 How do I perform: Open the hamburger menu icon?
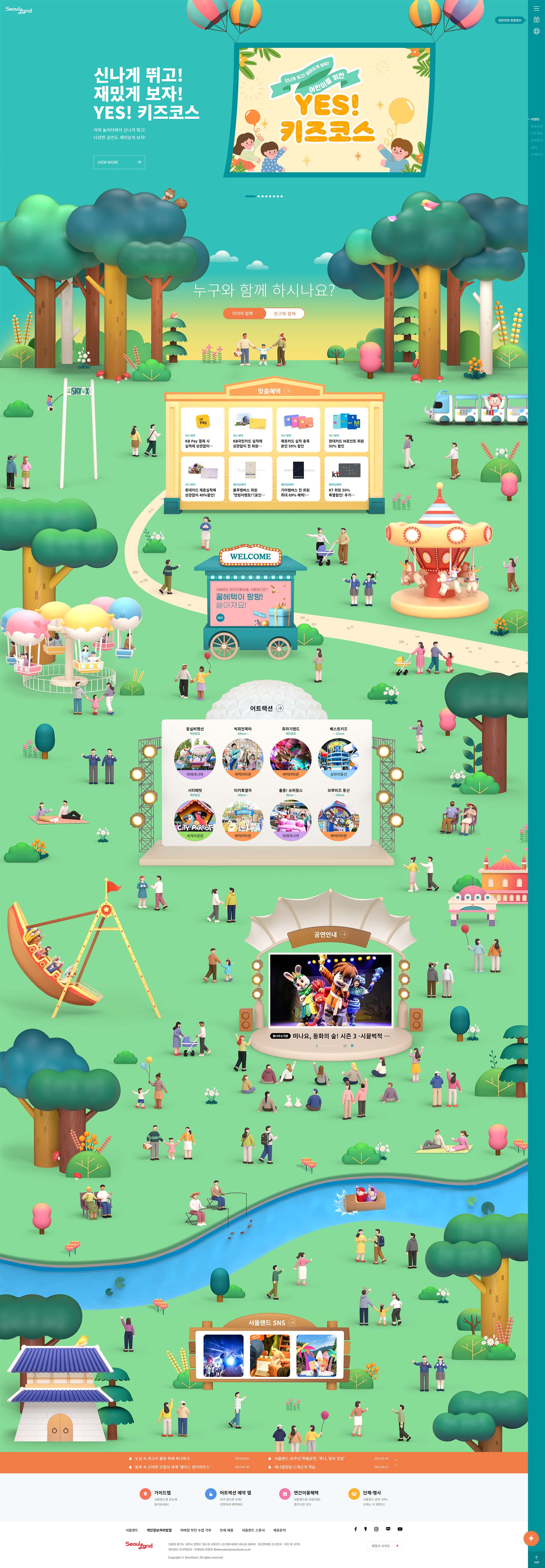click(536, 9)
